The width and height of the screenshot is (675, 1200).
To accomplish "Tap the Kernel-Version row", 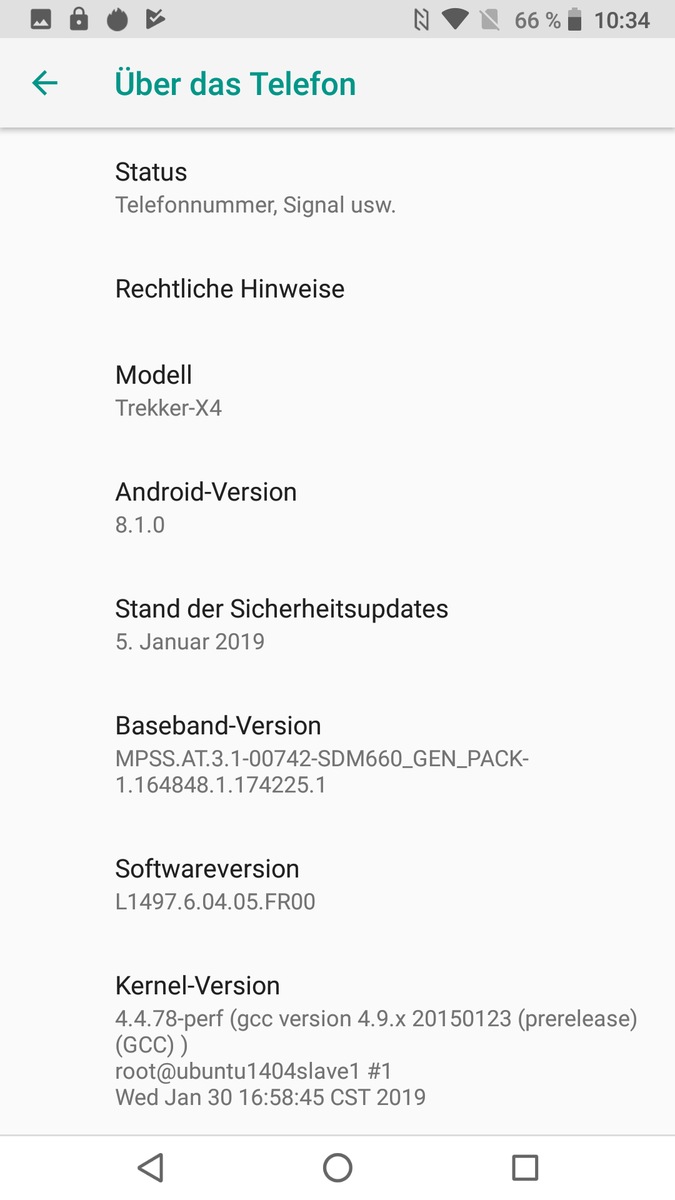I will tap(337, 1040).
